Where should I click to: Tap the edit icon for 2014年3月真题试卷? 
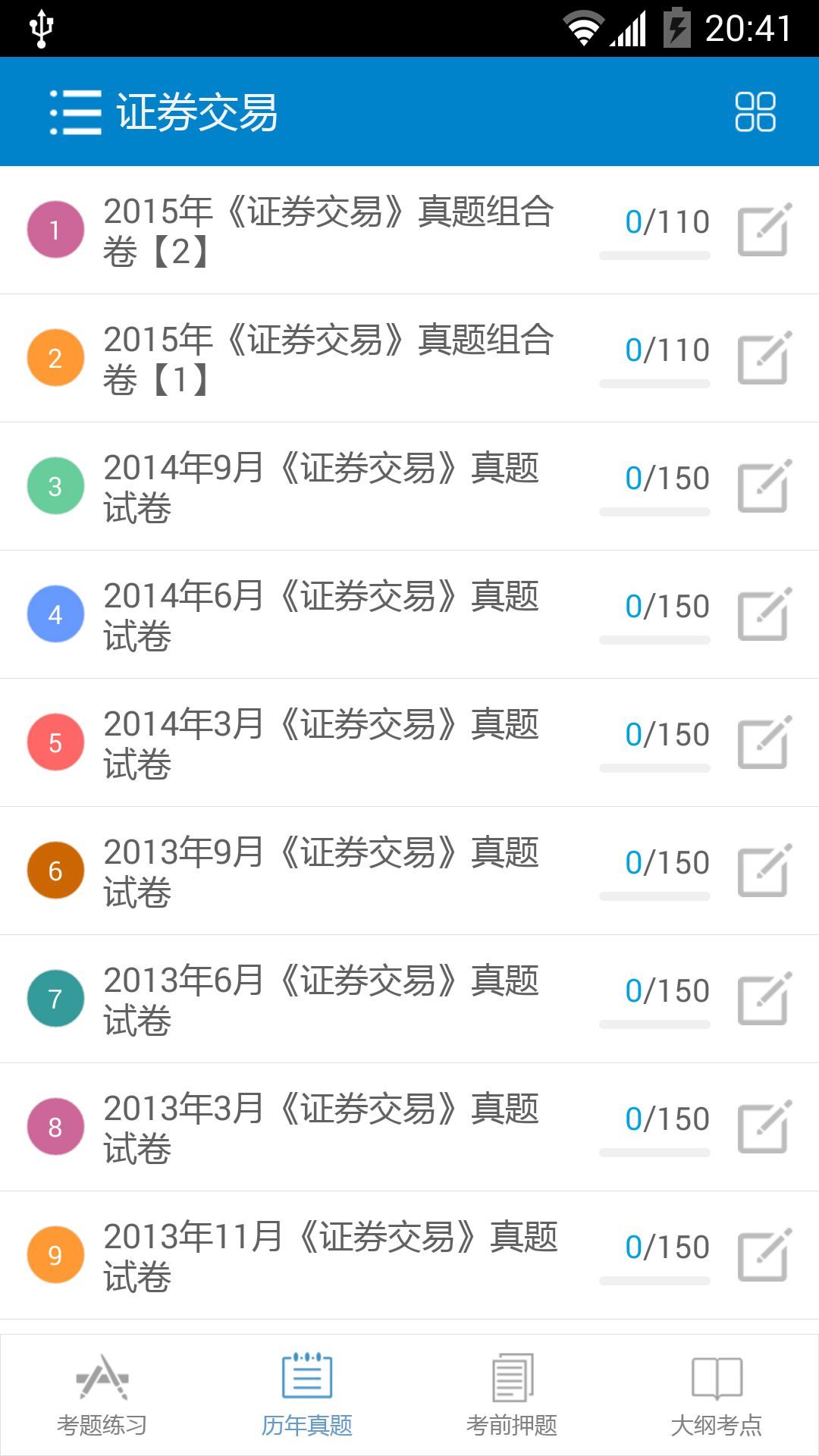pos(764,742)
